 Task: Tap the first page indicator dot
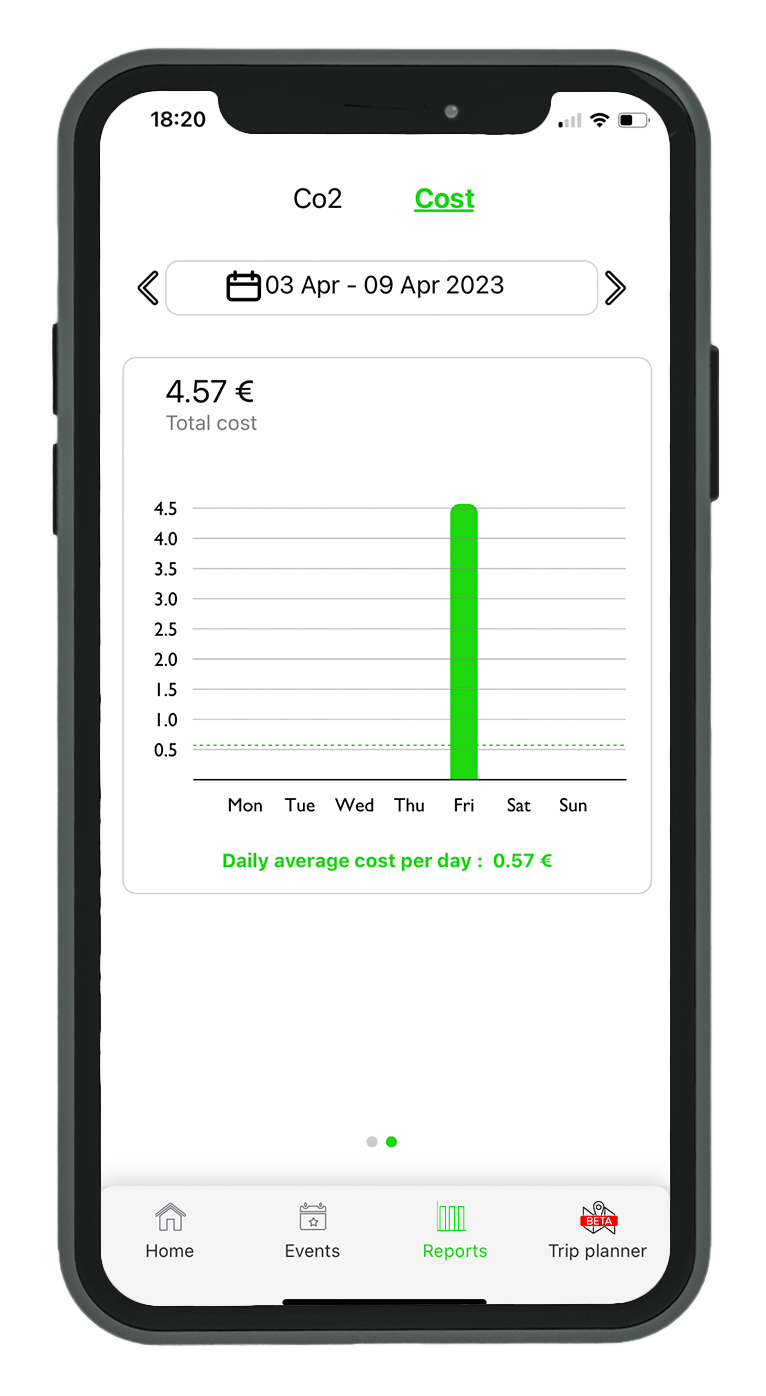pos(372,1142)
